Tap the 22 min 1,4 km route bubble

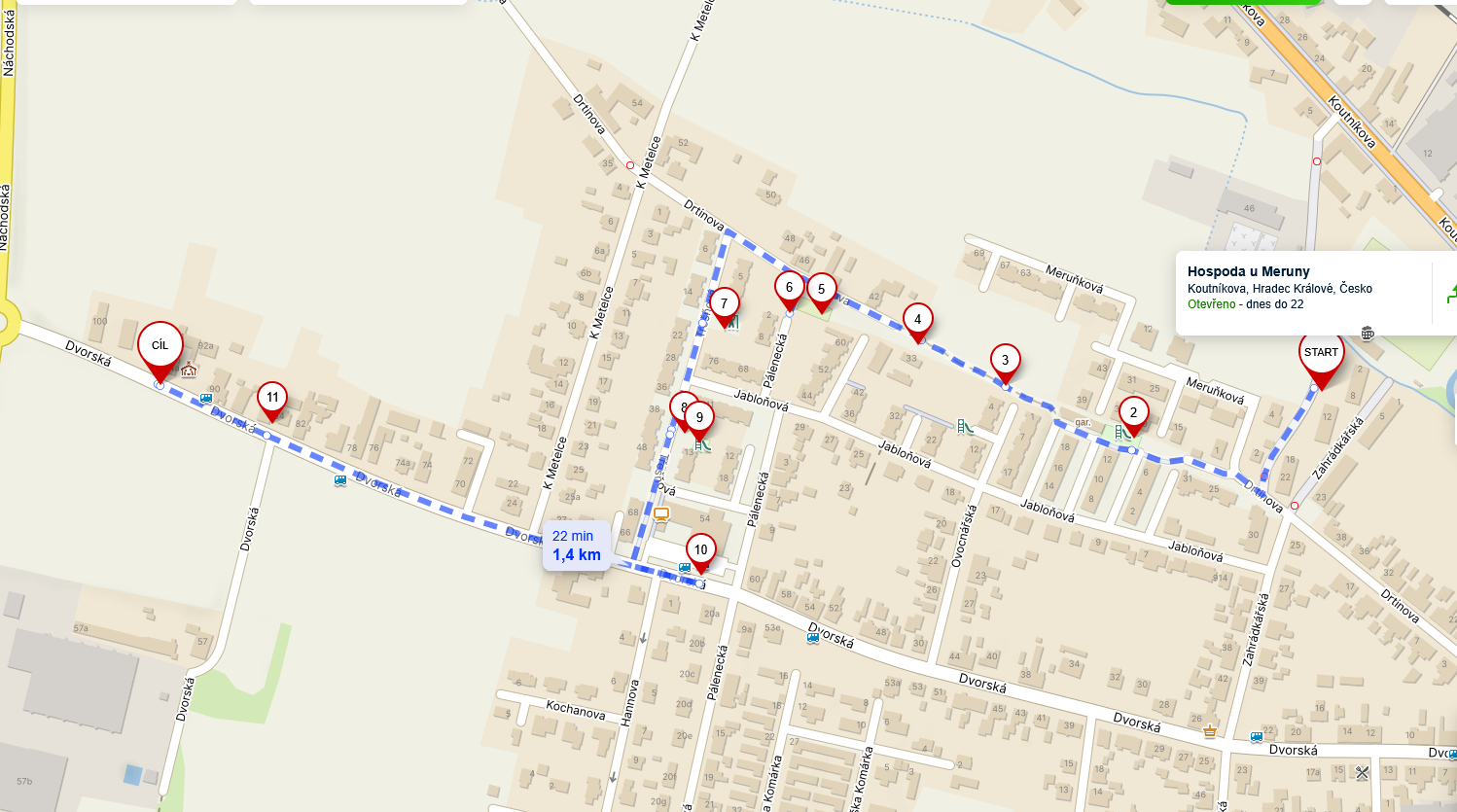click(x=577, y=546)
